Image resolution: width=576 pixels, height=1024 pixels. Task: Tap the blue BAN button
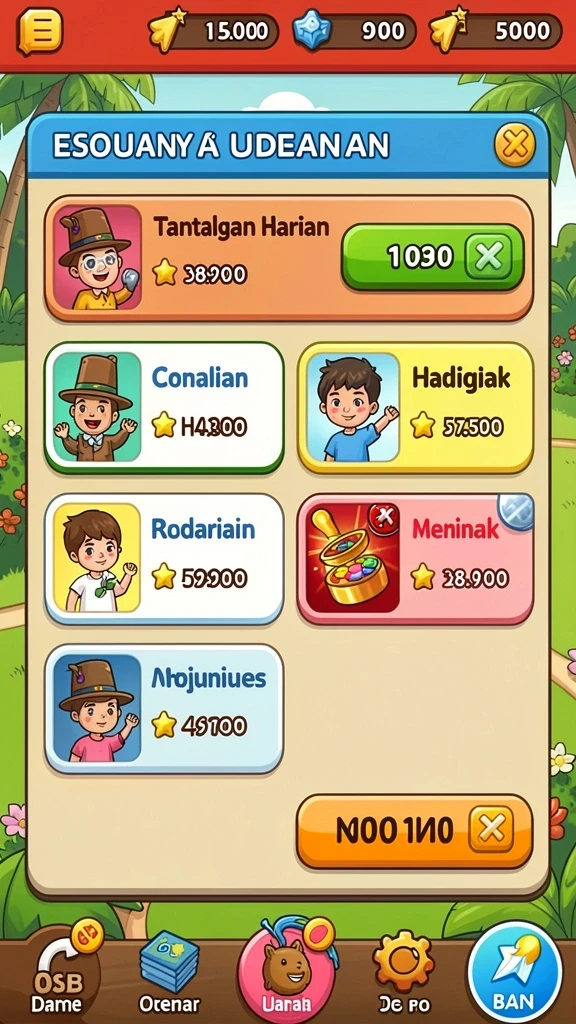515,973
